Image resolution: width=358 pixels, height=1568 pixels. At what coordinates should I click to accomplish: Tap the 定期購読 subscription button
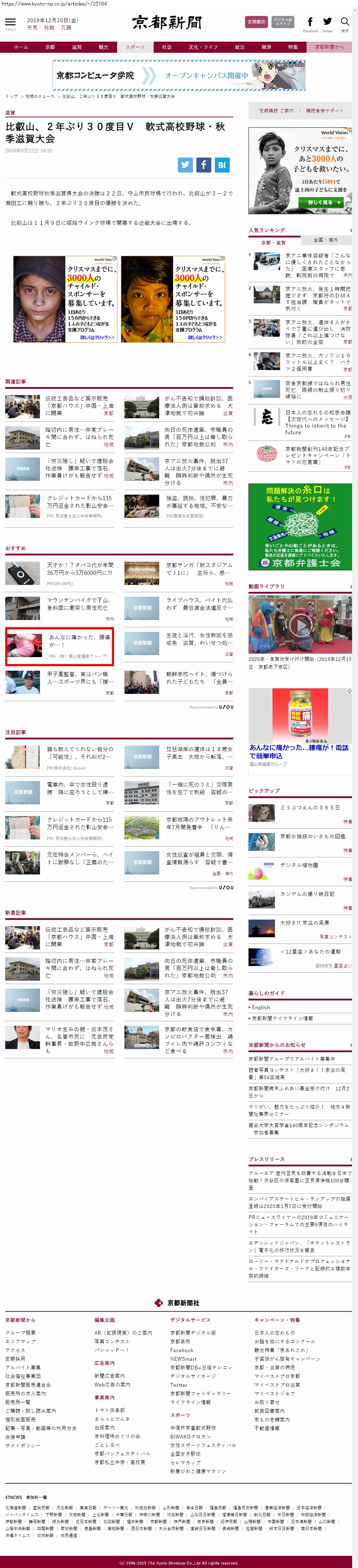[x=256, y=22]
